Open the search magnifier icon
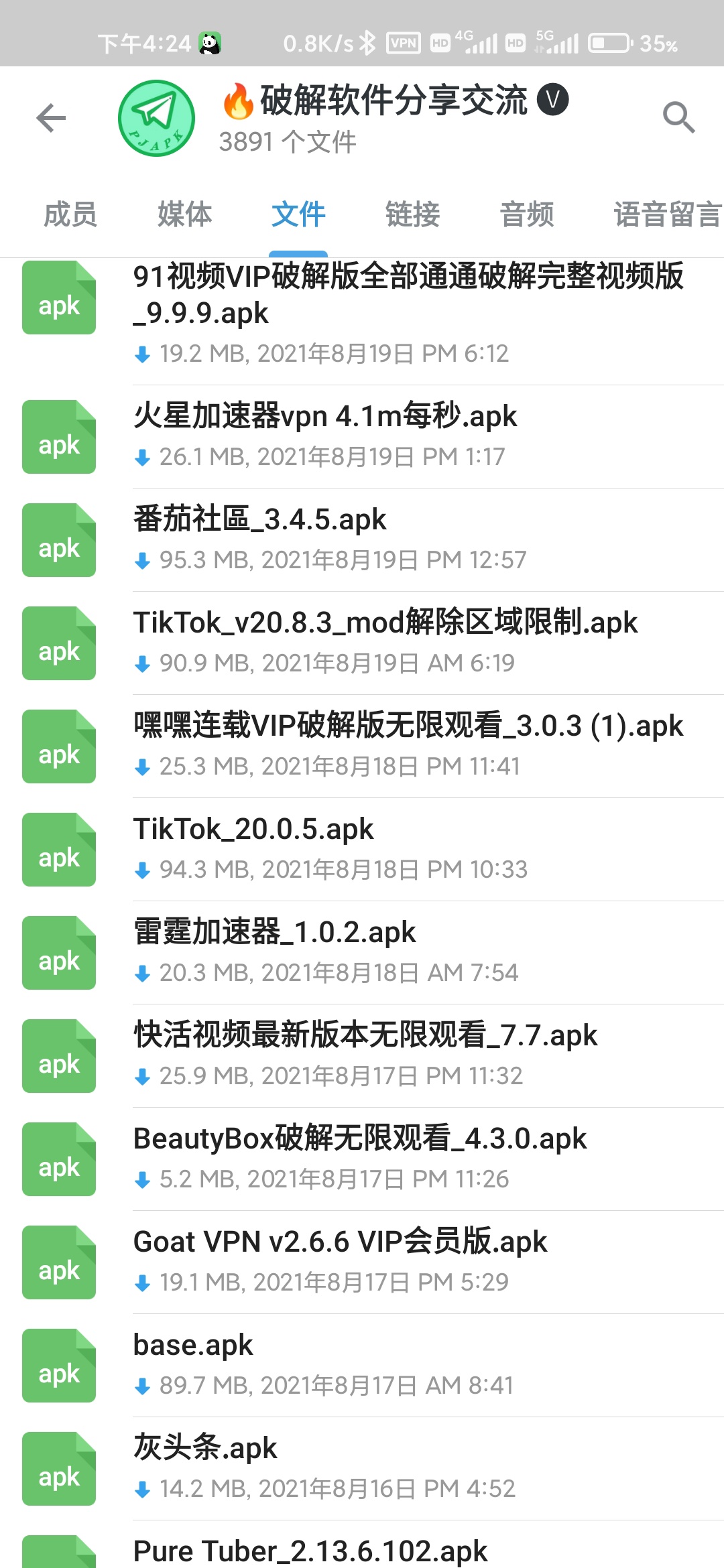 (678, 118)
